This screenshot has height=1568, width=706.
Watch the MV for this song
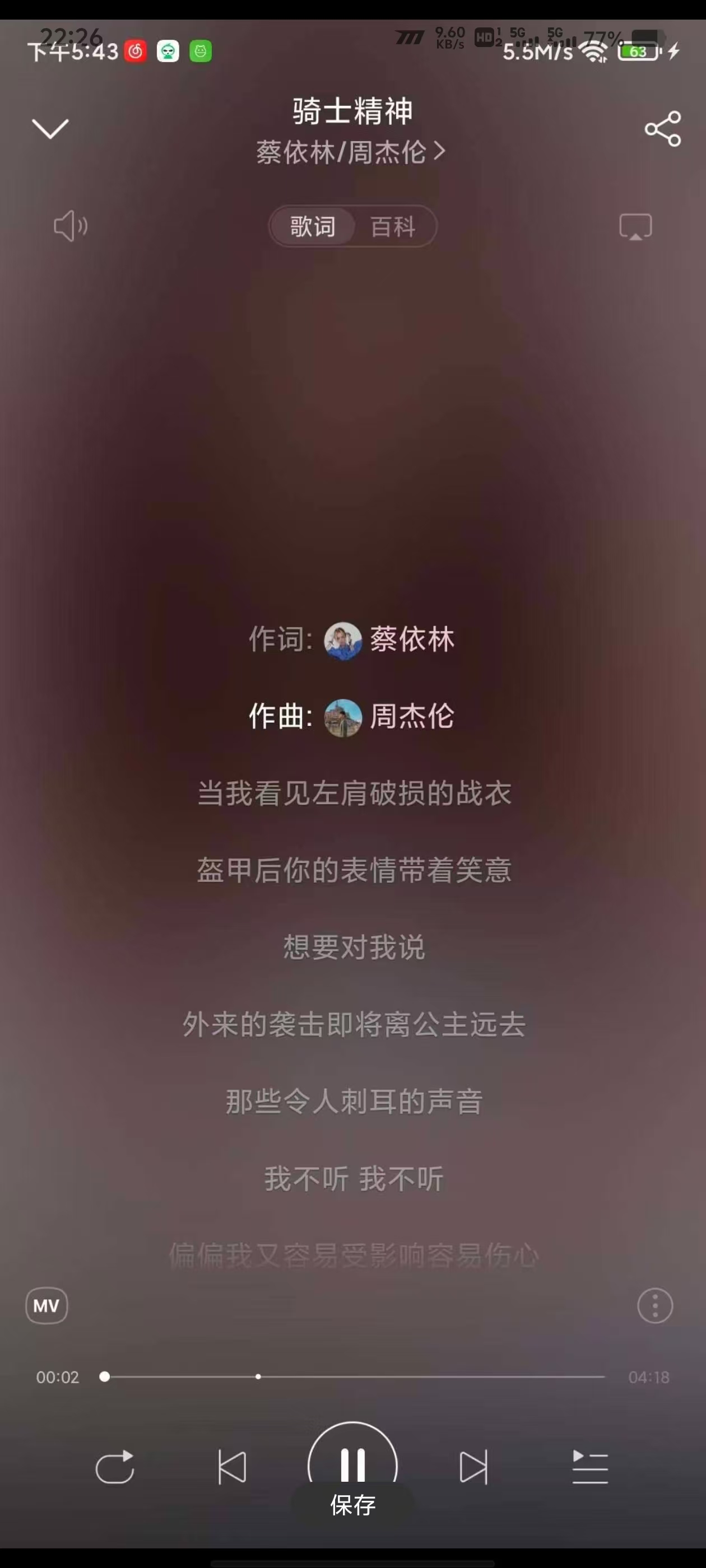coord(47,1306)
